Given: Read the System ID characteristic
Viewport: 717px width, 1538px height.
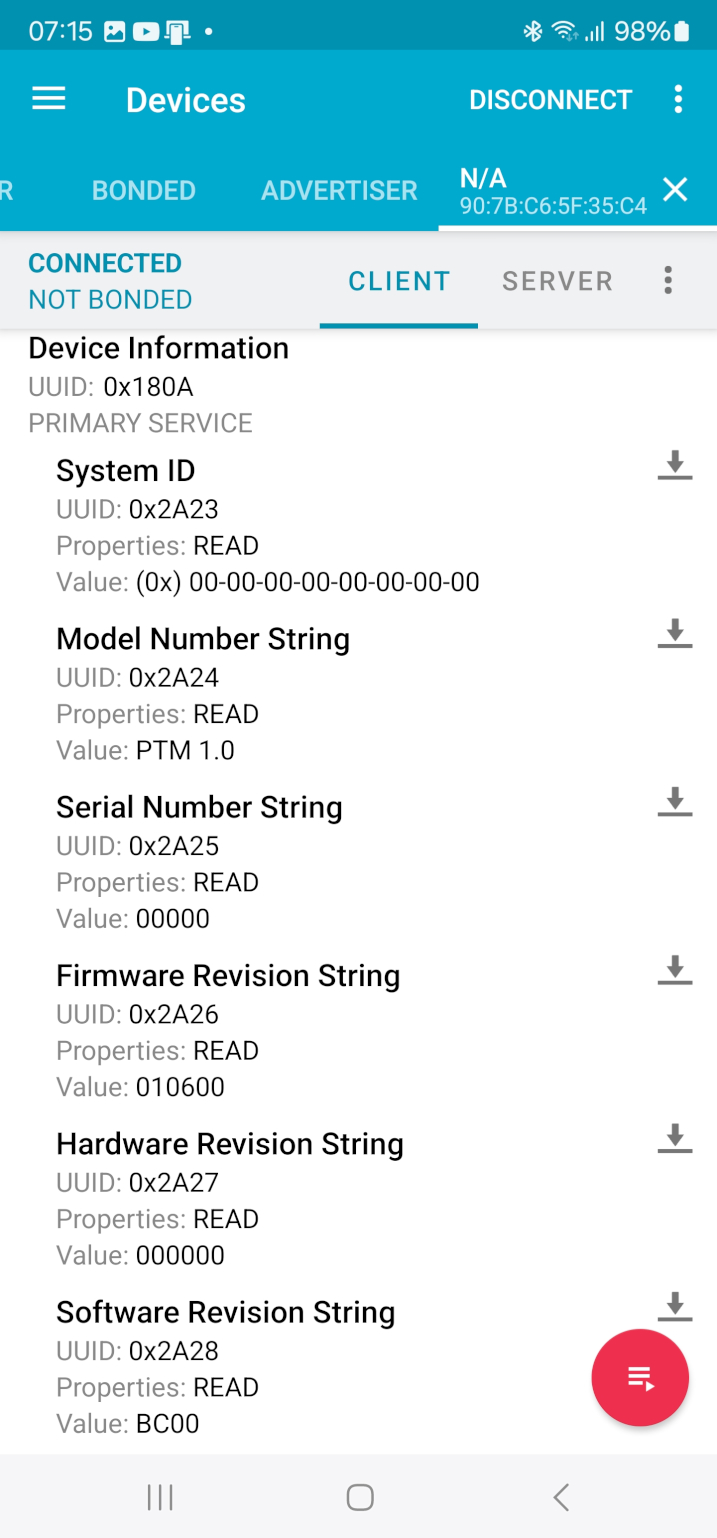Looking at the screenshot, I should pos(675,465).
